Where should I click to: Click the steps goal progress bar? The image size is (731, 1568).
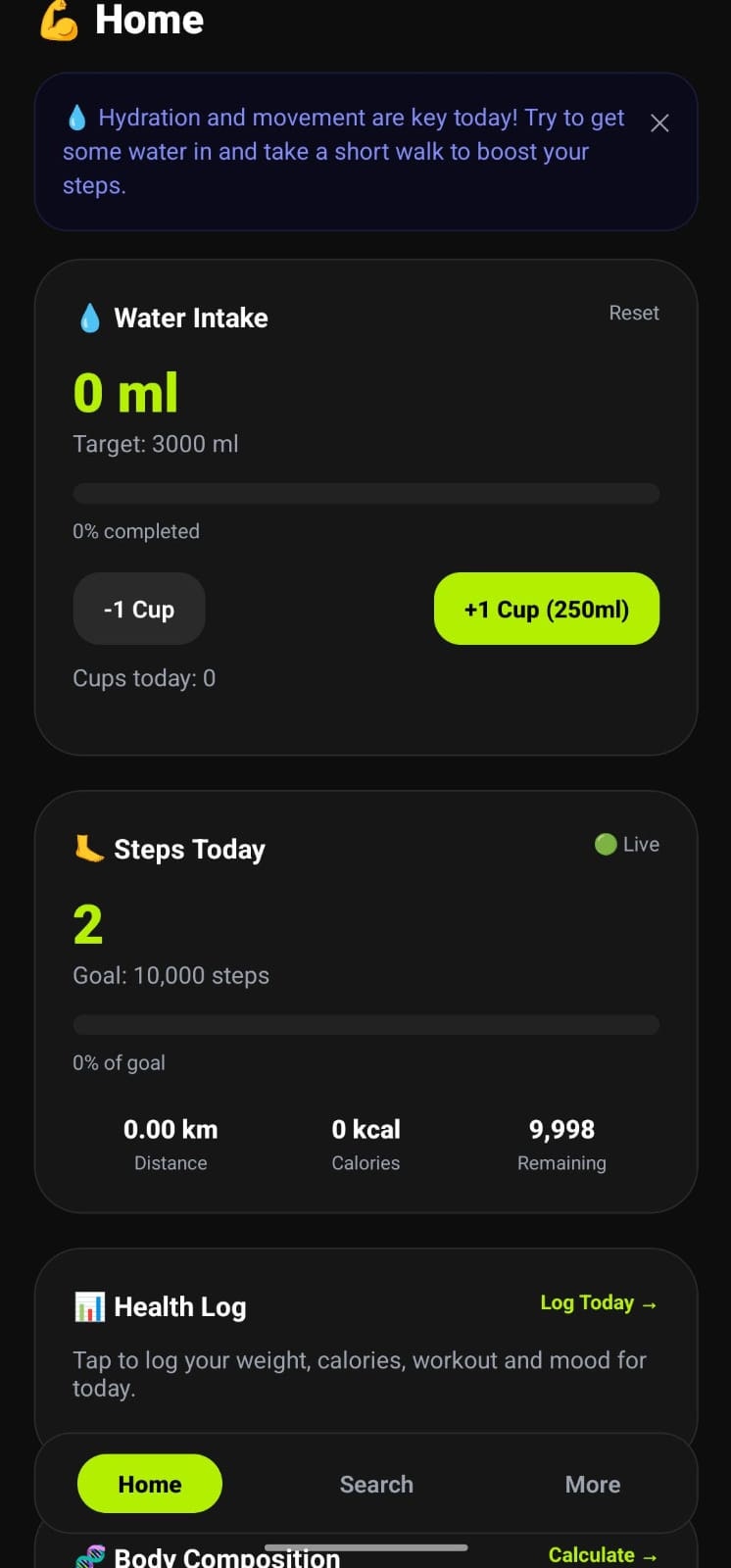tap(365, 1024)
